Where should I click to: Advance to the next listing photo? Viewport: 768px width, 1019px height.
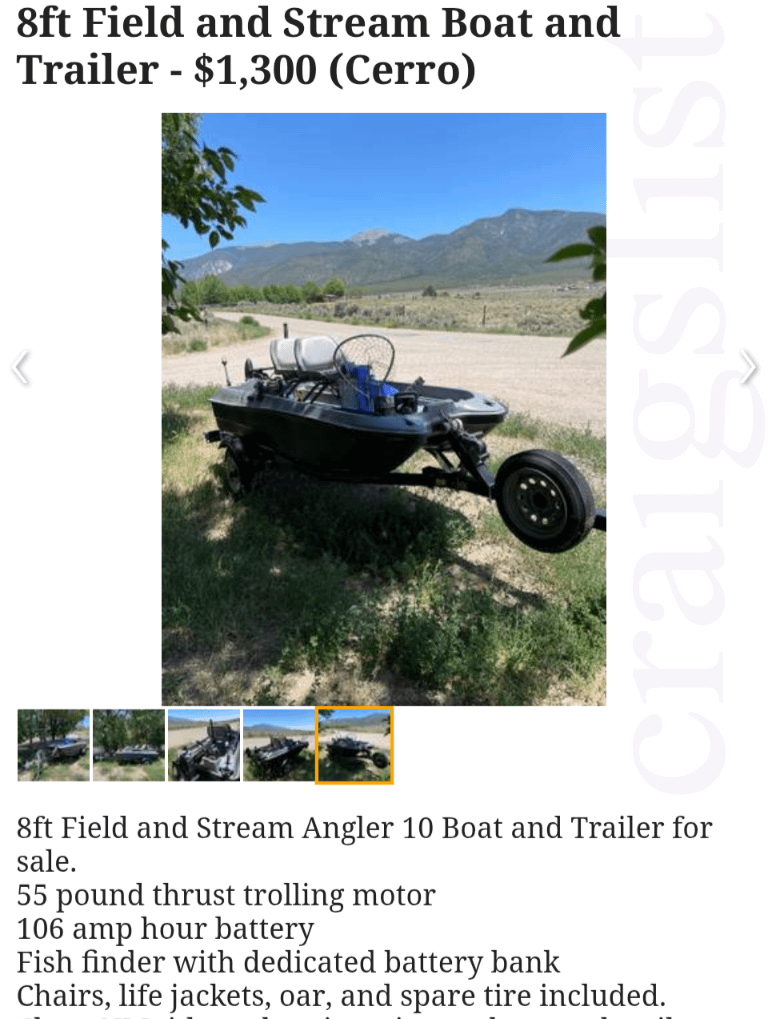pyautogui.click(x=748, y=368)
